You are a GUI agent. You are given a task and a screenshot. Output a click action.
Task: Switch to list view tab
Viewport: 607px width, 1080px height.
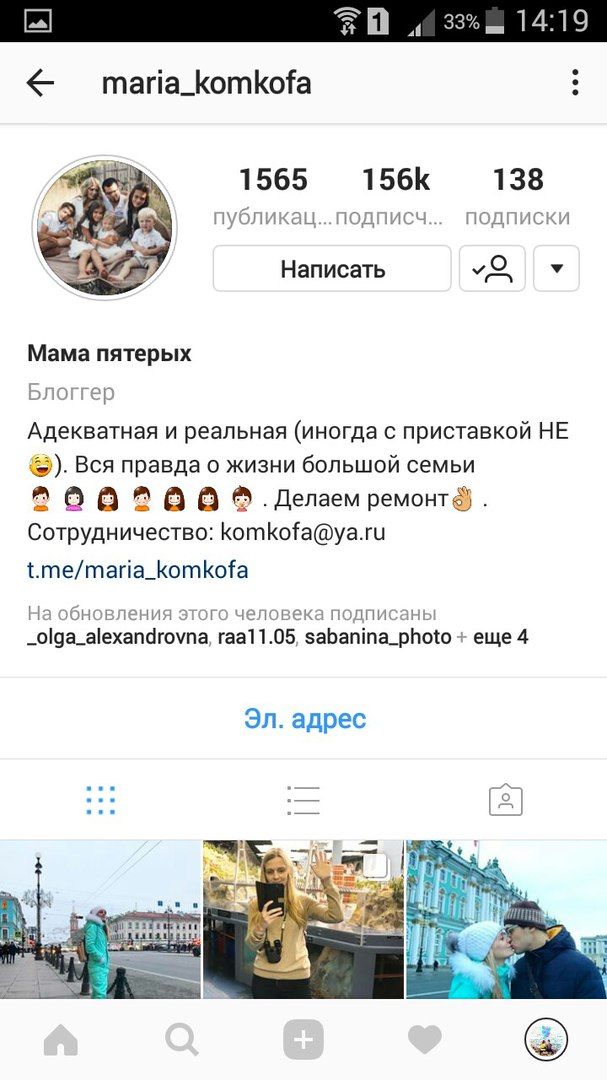point(303,800)
